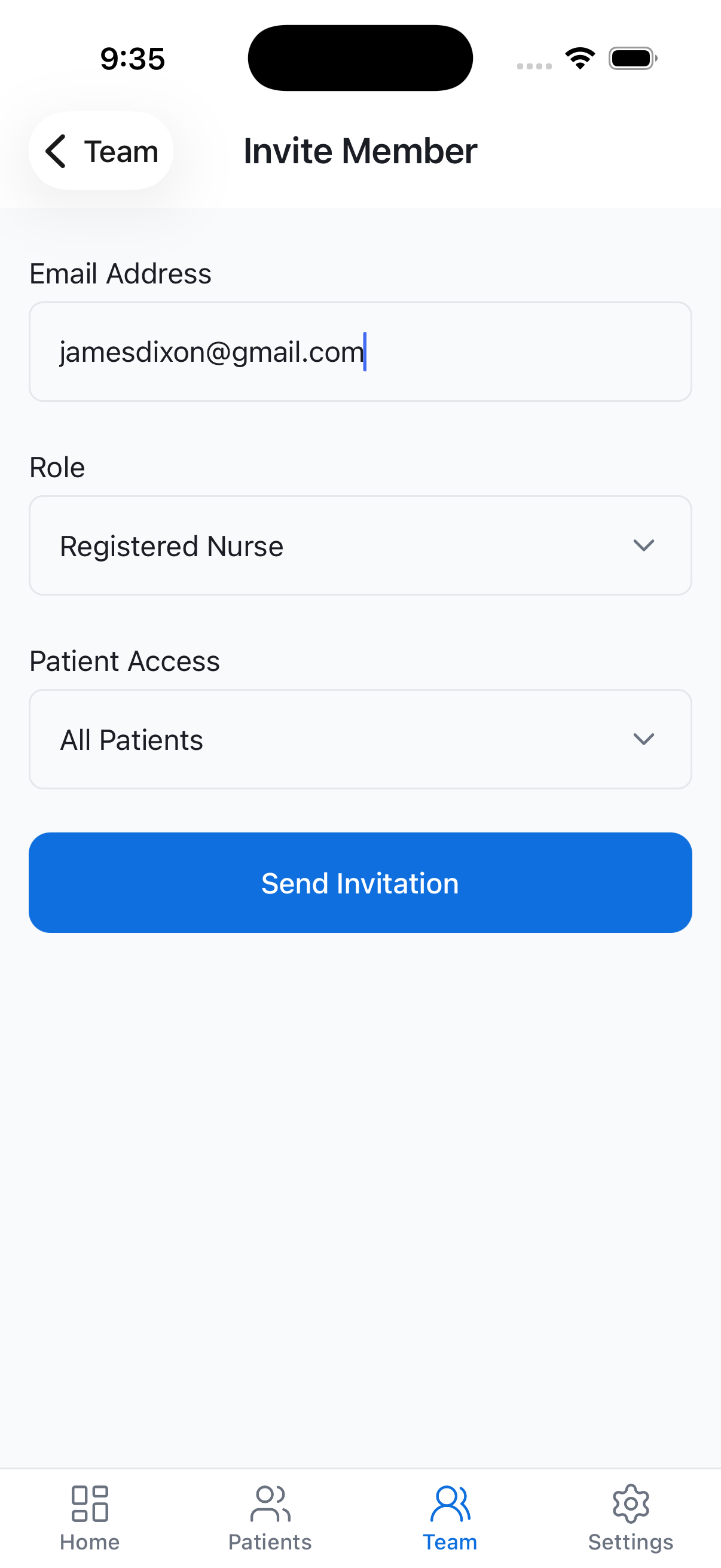The height and width of the screenshot is (1568, 721).
Task: Edit the Email Address field
Action: [x=359, y=352]
